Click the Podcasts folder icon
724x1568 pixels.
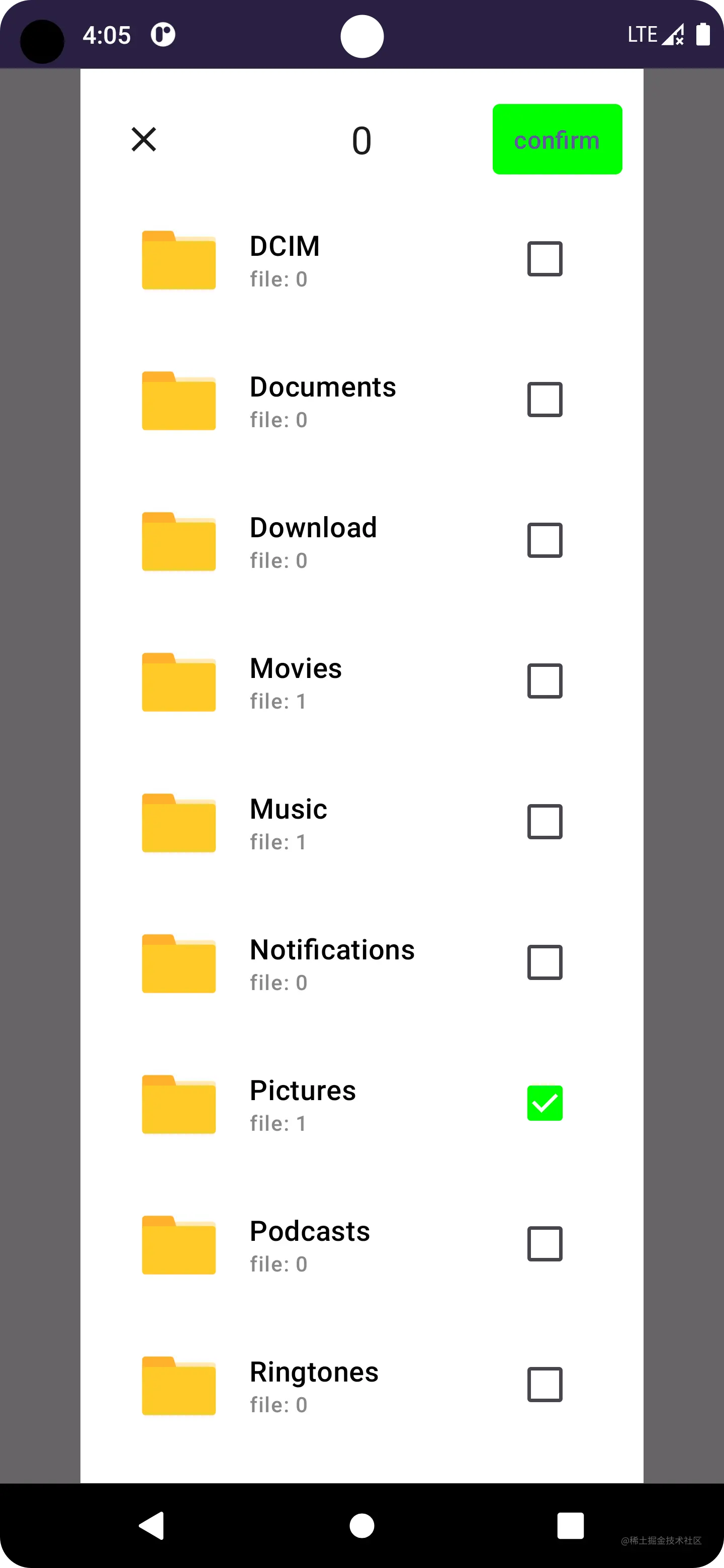click(x=178, y=1245)
